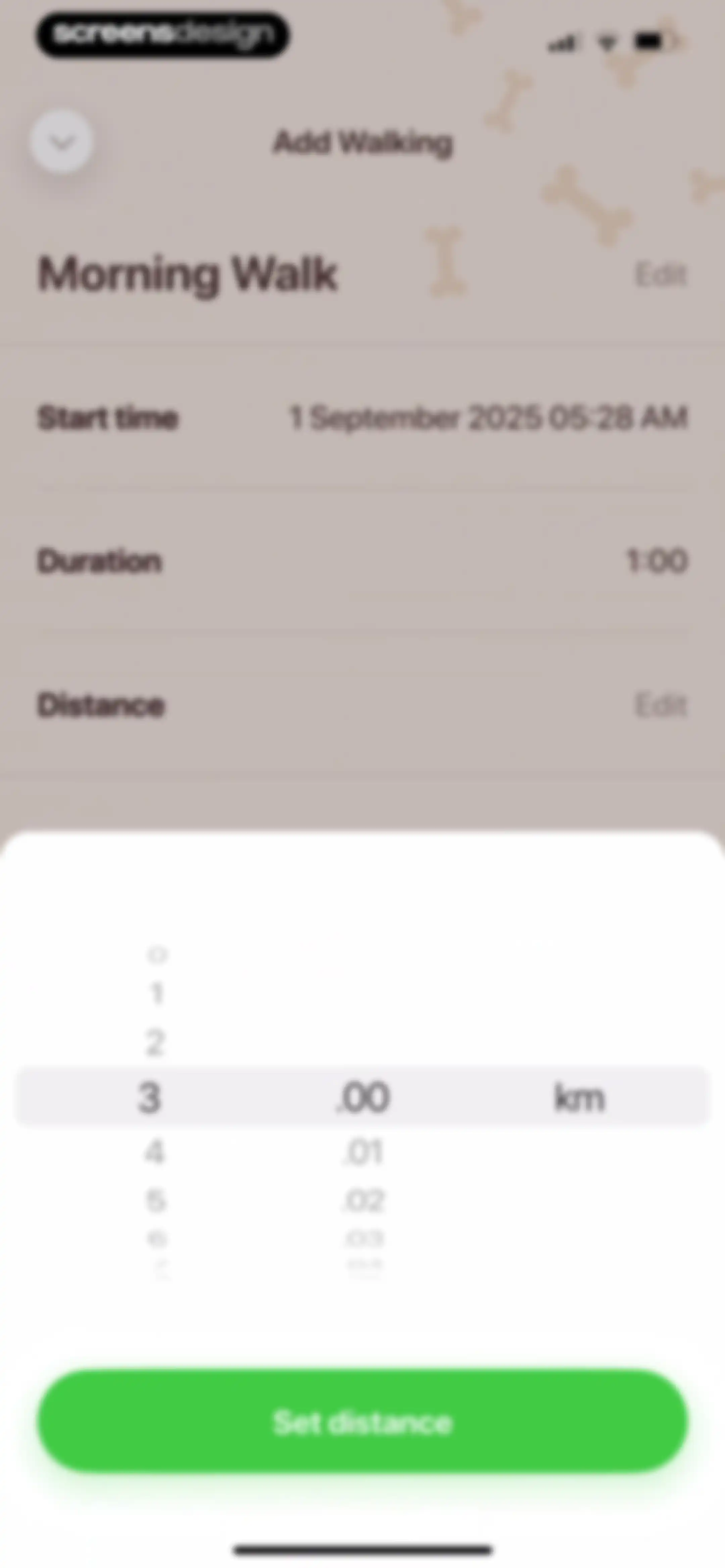This screenshot has height=1568, width=725.
Task: Select 2 in the kilometers picker
Action: click(x=155, y=1042)
